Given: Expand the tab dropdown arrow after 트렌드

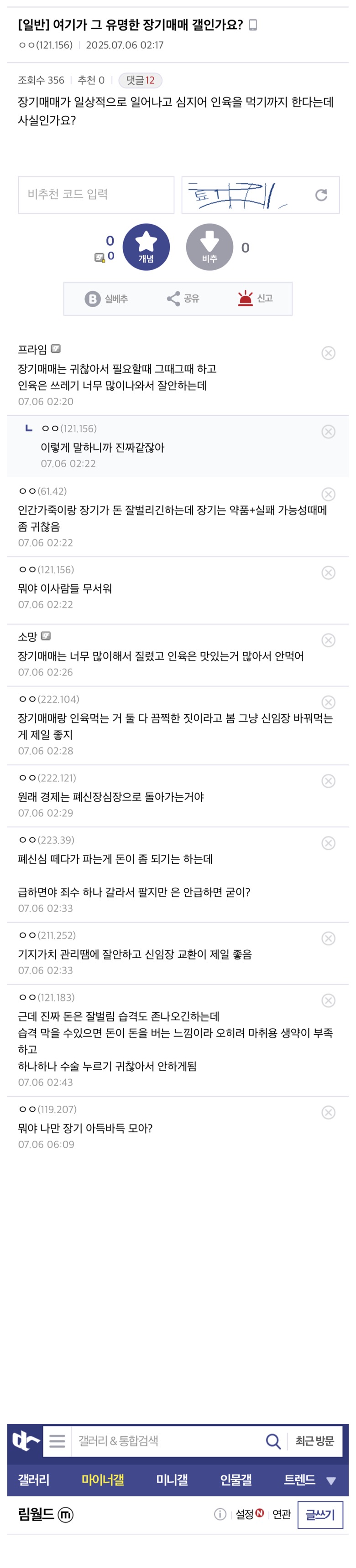Looking at the screenshot, I should [x=331, y=1480].
